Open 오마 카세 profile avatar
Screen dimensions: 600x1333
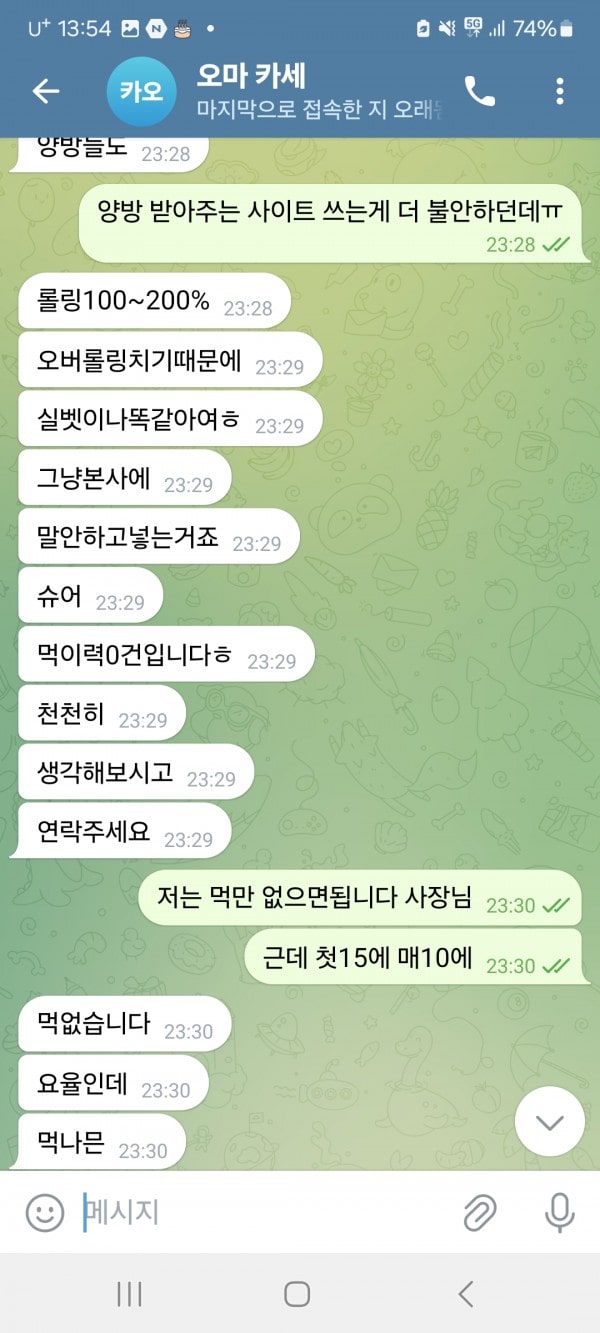tap(141, 91)
